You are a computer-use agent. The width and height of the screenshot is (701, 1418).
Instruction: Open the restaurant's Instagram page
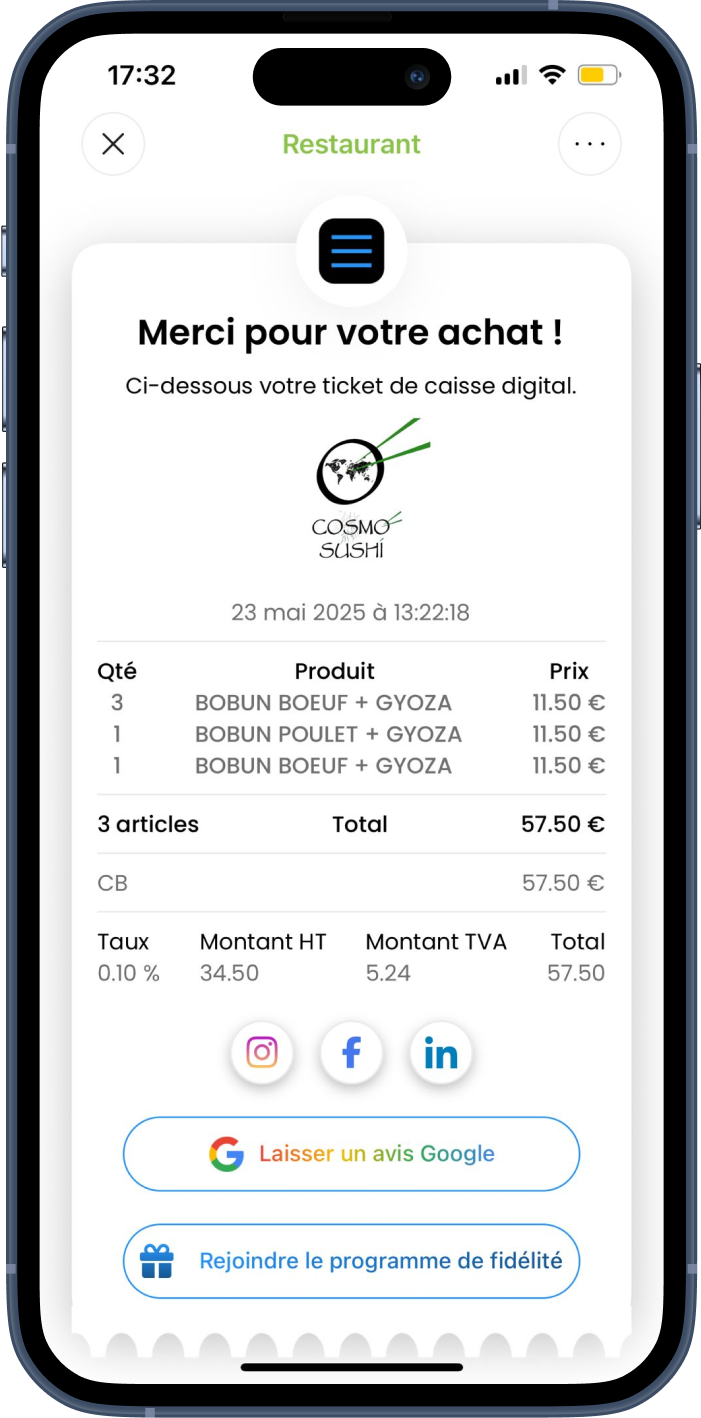pos(262,1053)
